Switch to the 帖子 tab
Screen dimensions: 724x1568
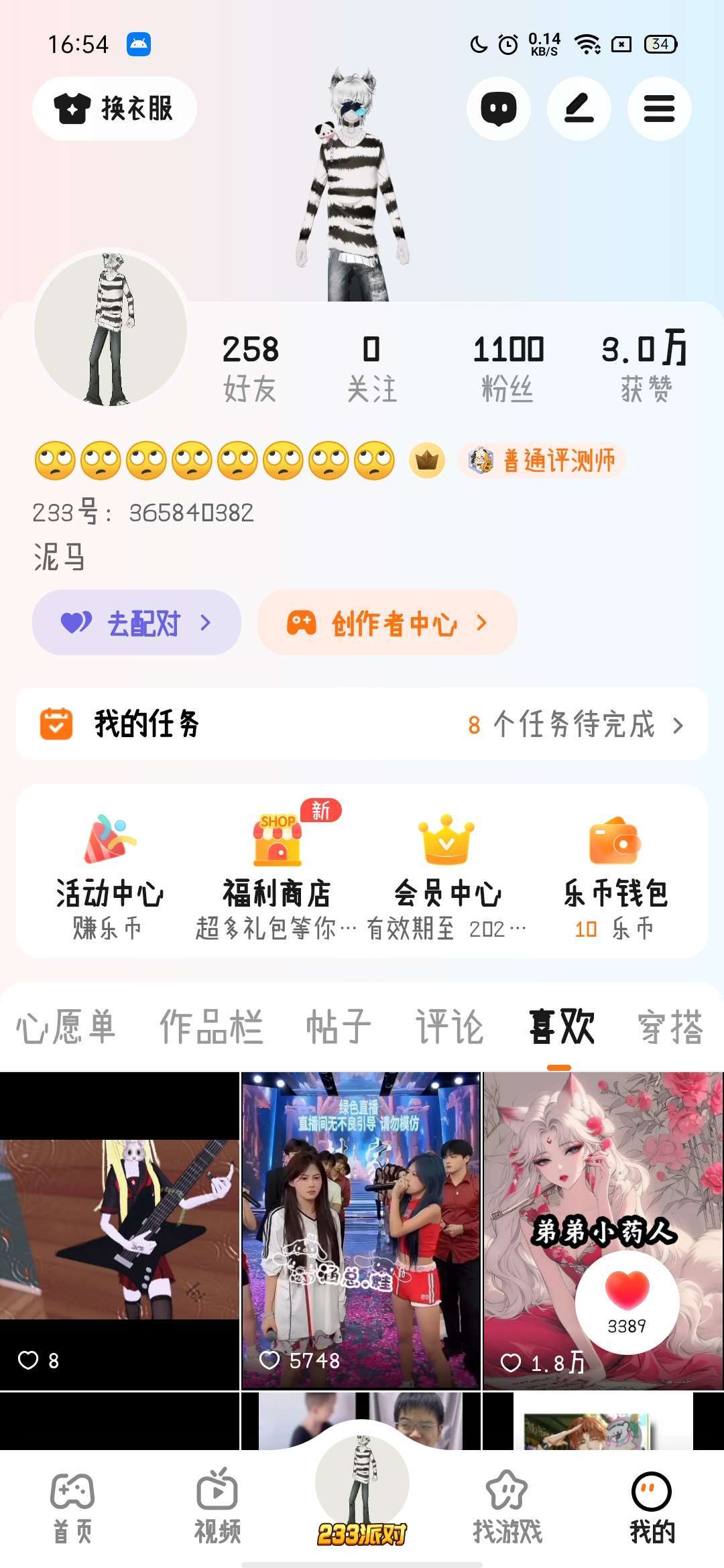pyautogui.click(x=339, y=1027)
